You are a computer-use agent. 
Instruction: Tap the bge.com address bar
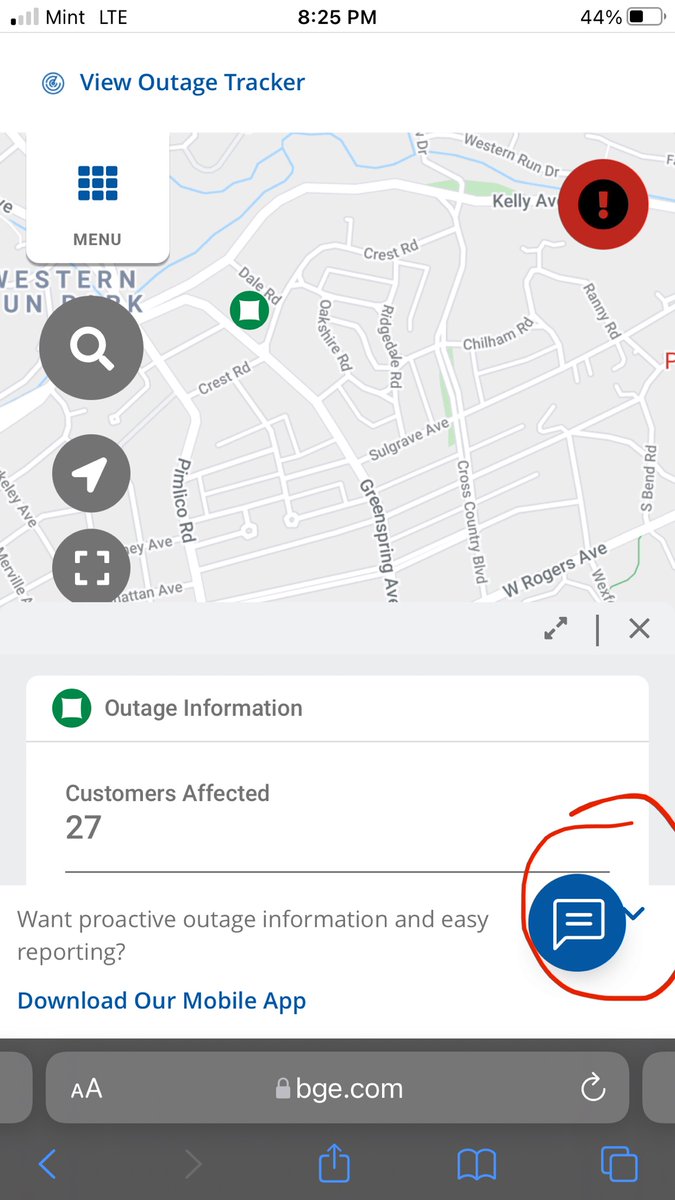click(x=340, y=1089)
